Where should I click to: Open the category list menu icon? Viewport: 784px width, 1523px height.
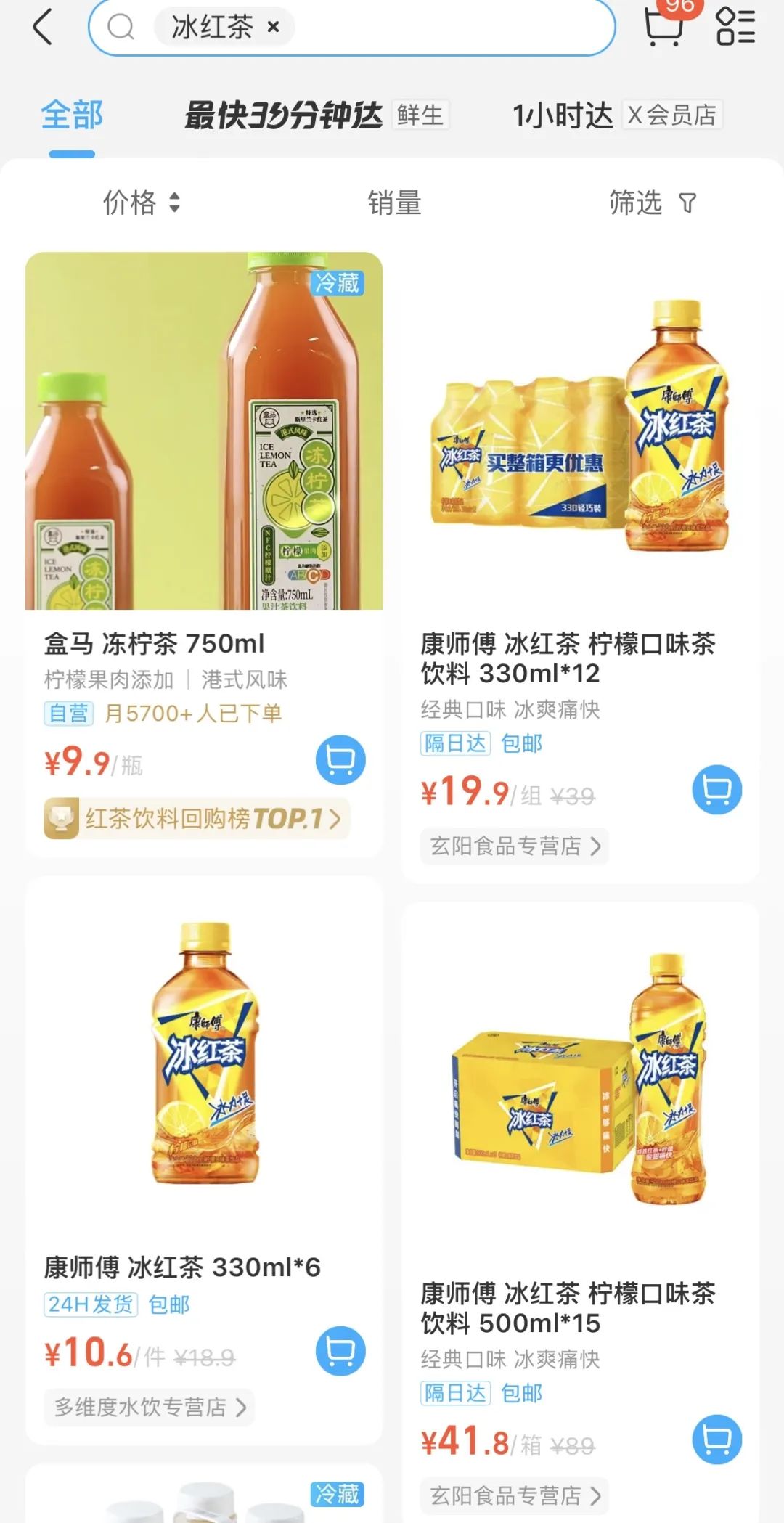click(x=736, y=26)
